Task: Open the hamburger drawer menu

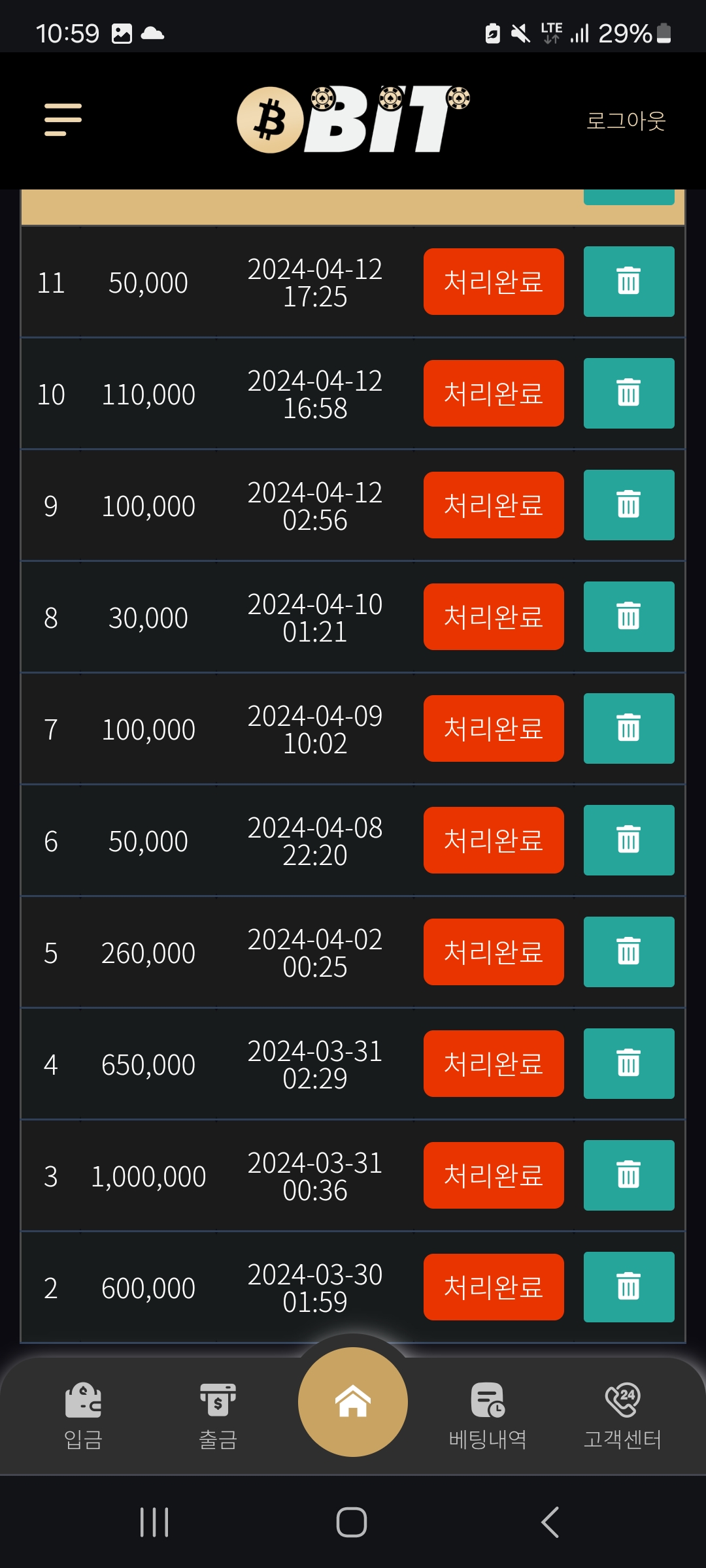Action: click(63, 120)
